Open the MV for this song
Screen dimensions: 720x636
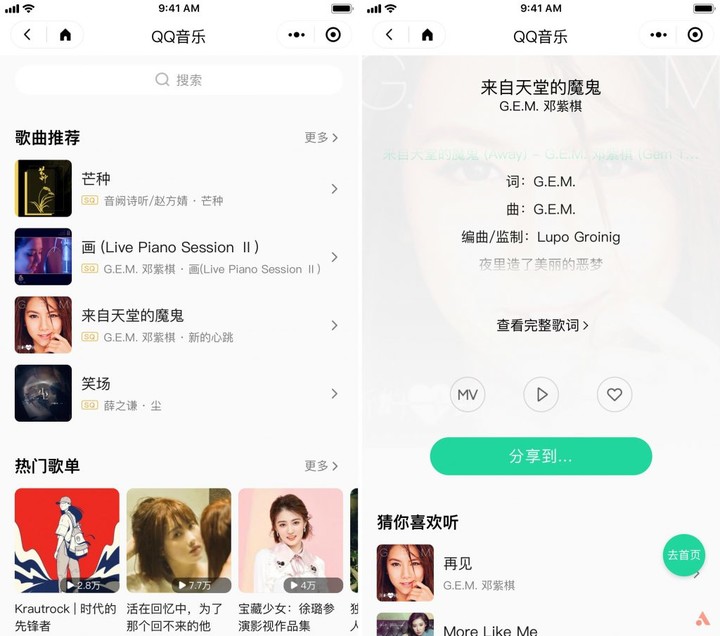pyautogui.click(x=467, y=395)
